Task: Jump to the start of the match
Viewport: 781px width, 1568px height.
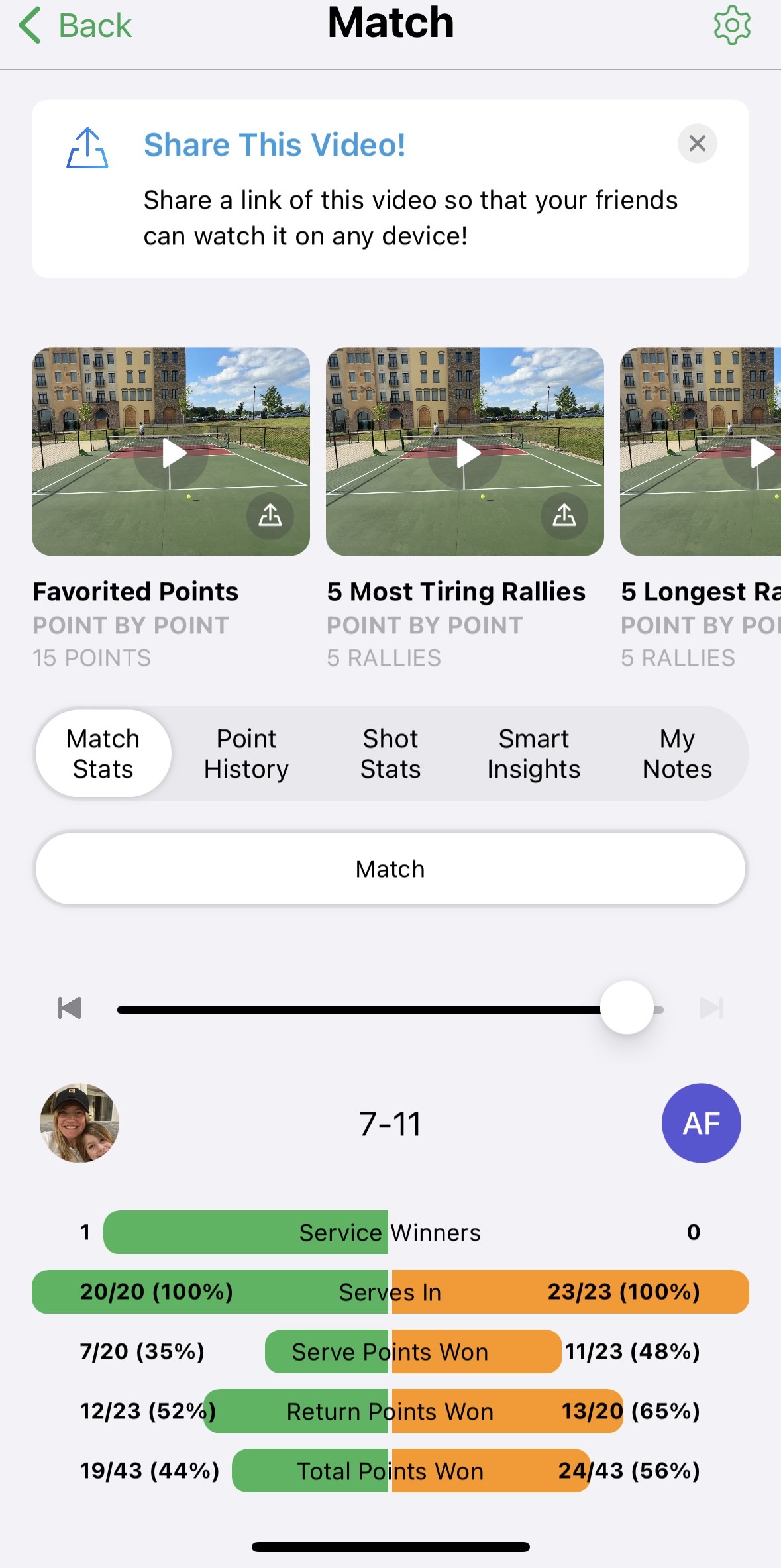Action: click(x=70, y=1008)
